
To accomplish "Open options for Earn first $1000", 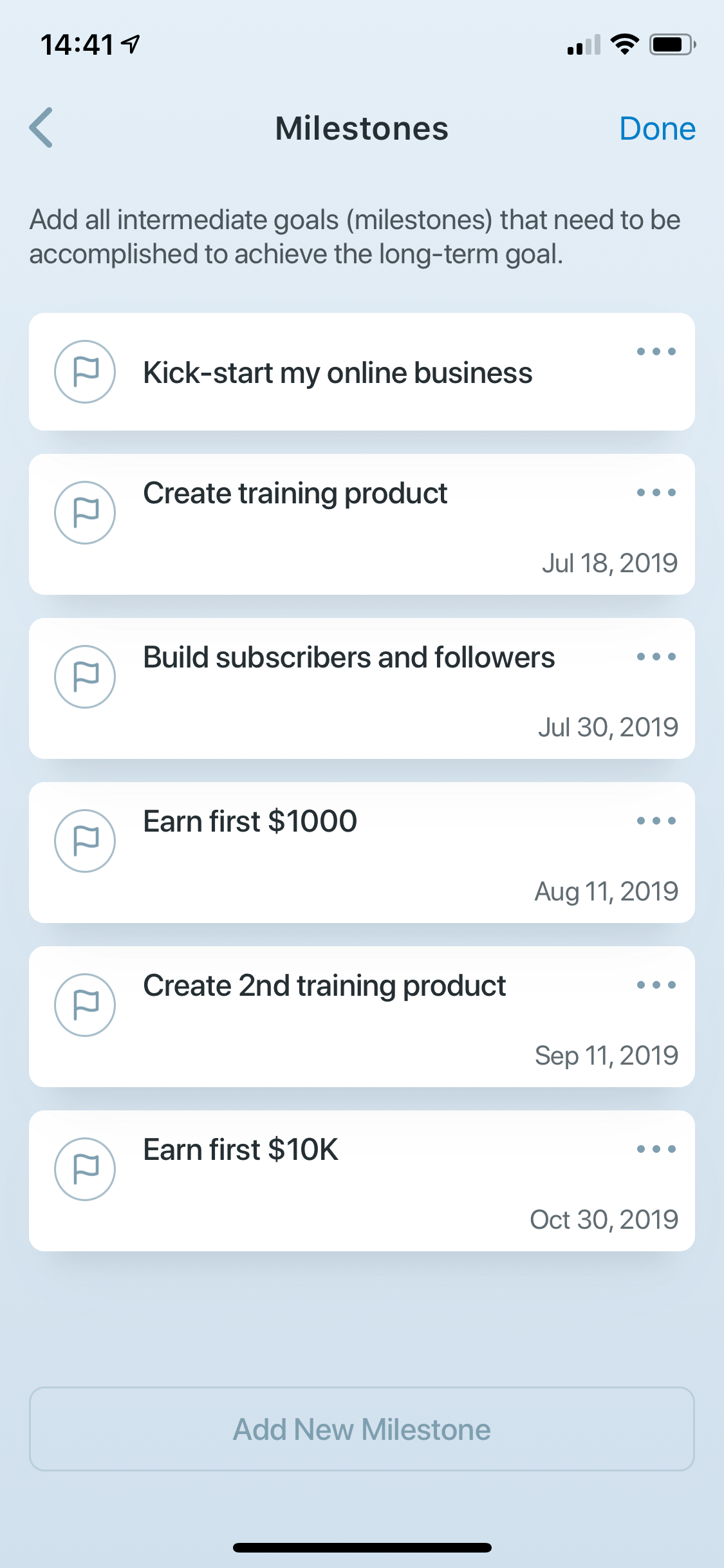I will (x=656, y=821).
